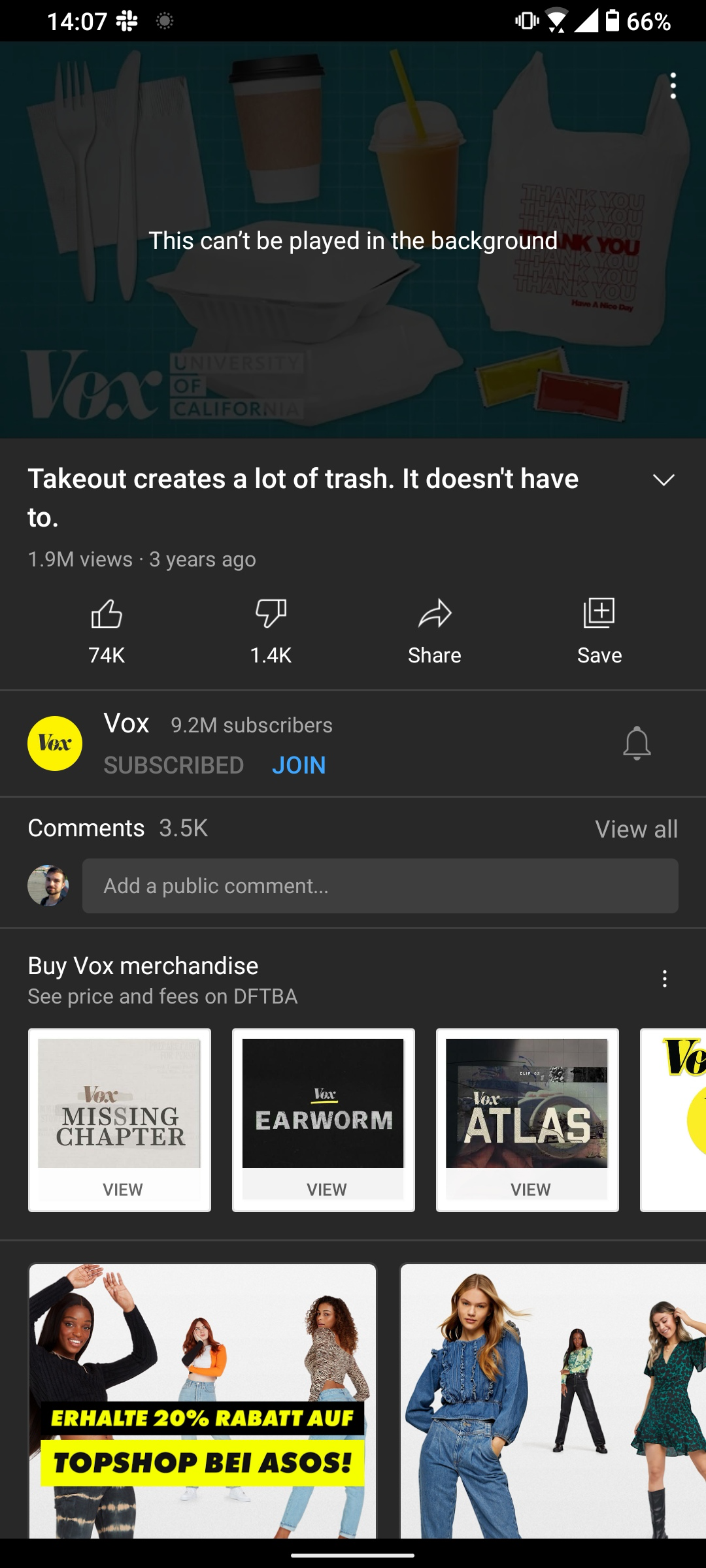Open the Comments section header
This screenshot has height=1568, width=706.
tap(86, 828)
